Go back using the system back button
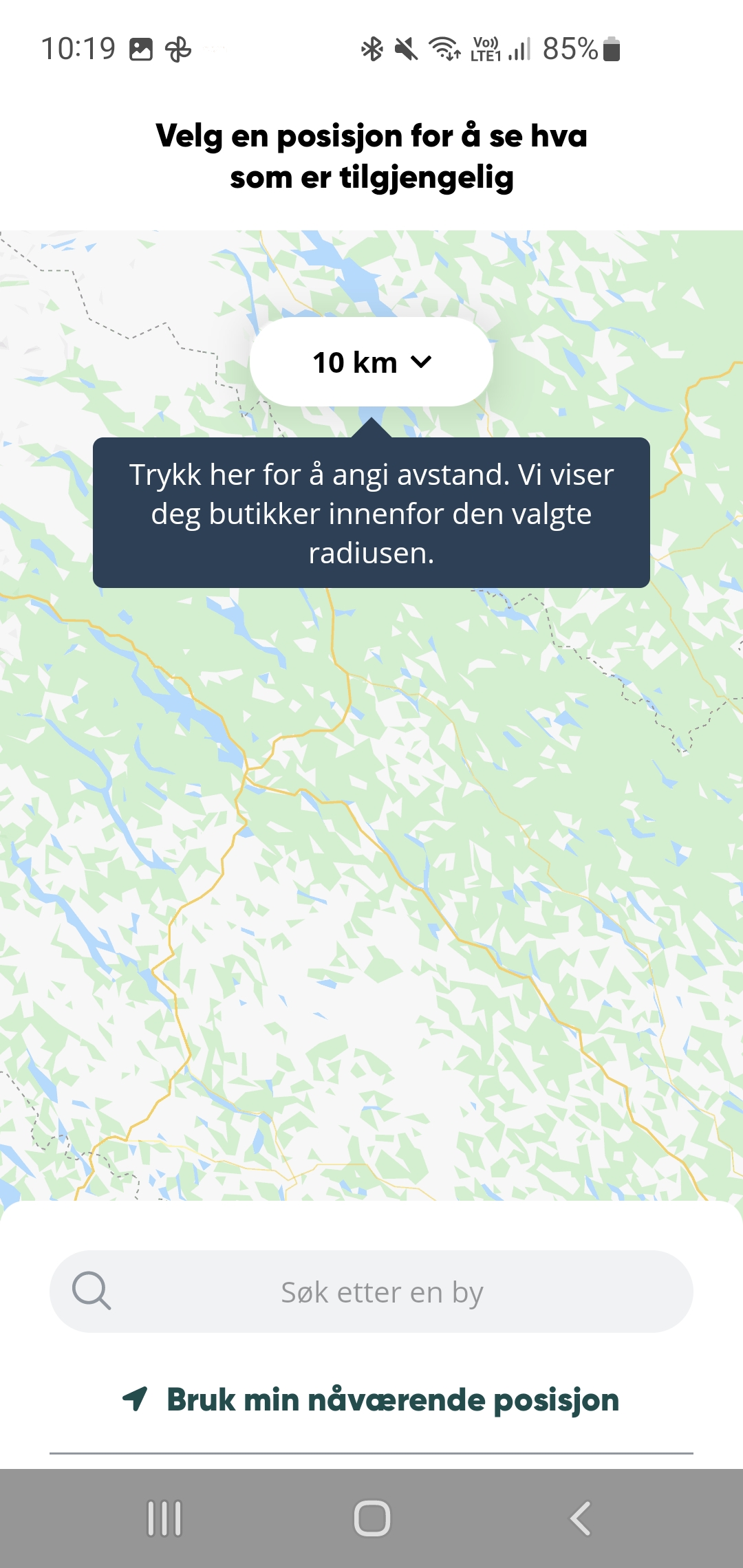 580,1518
